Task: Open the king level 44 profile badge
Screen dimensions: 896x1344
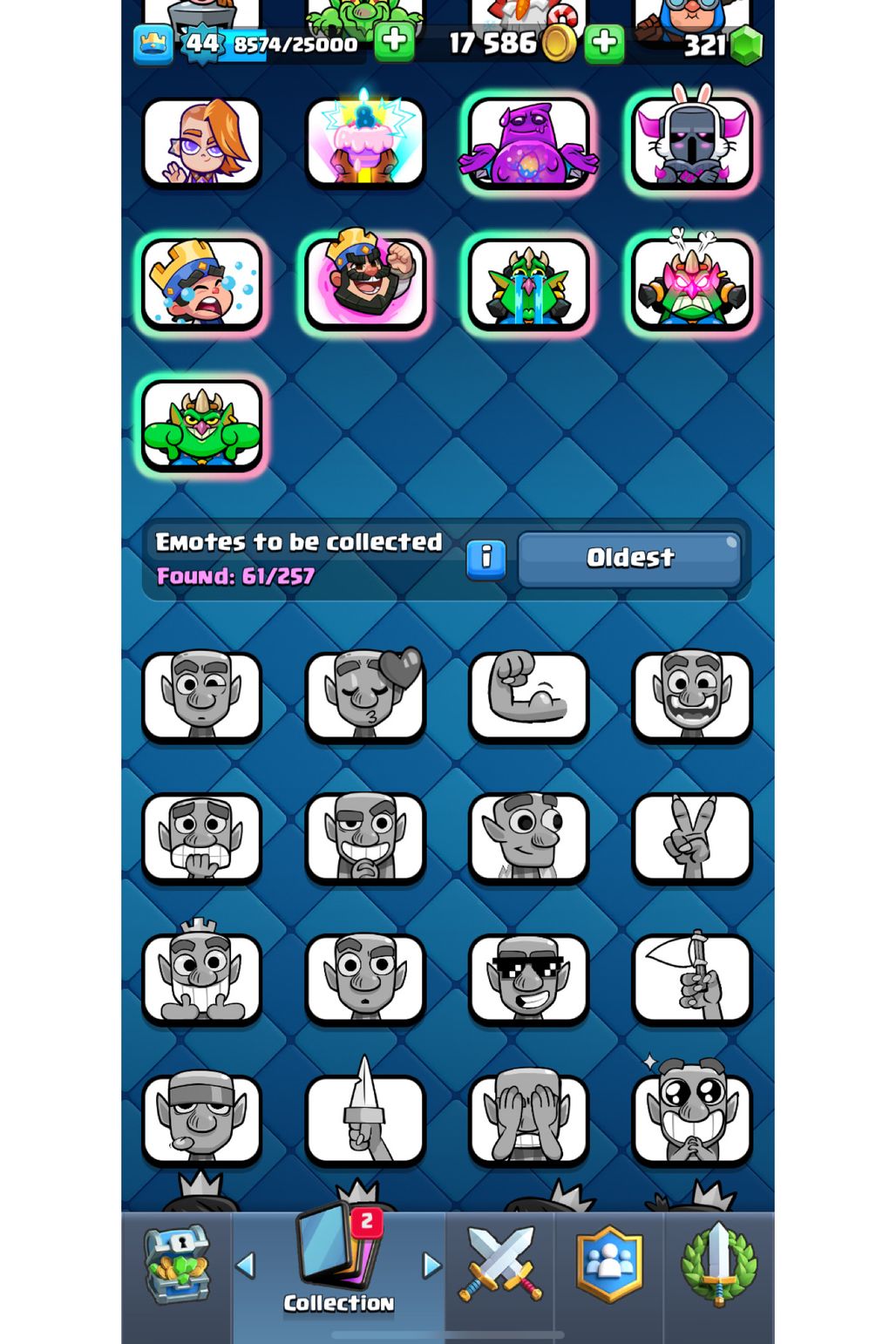Action: 202,43
